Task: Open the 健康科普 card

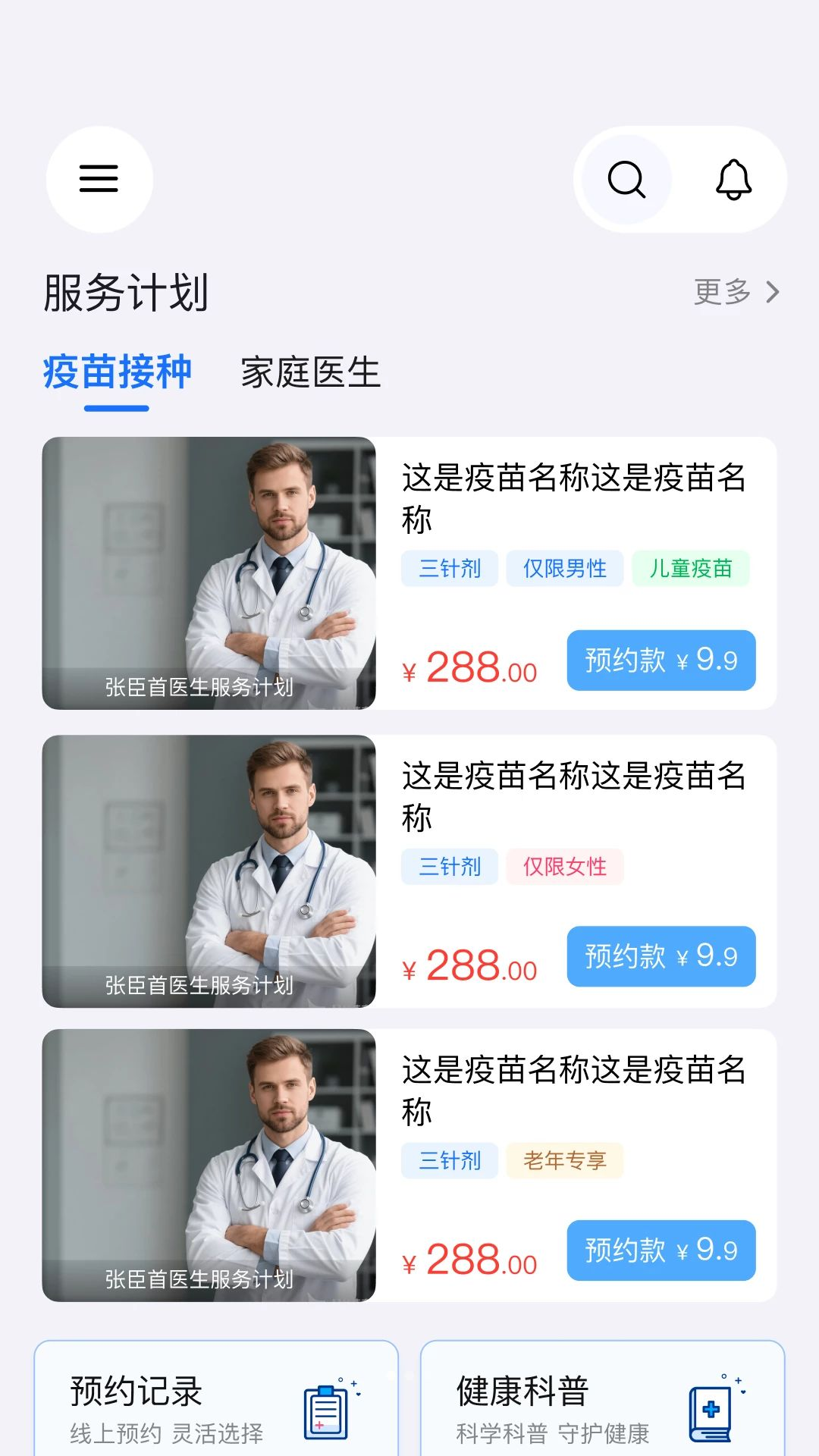Action: coord(603,1398)
